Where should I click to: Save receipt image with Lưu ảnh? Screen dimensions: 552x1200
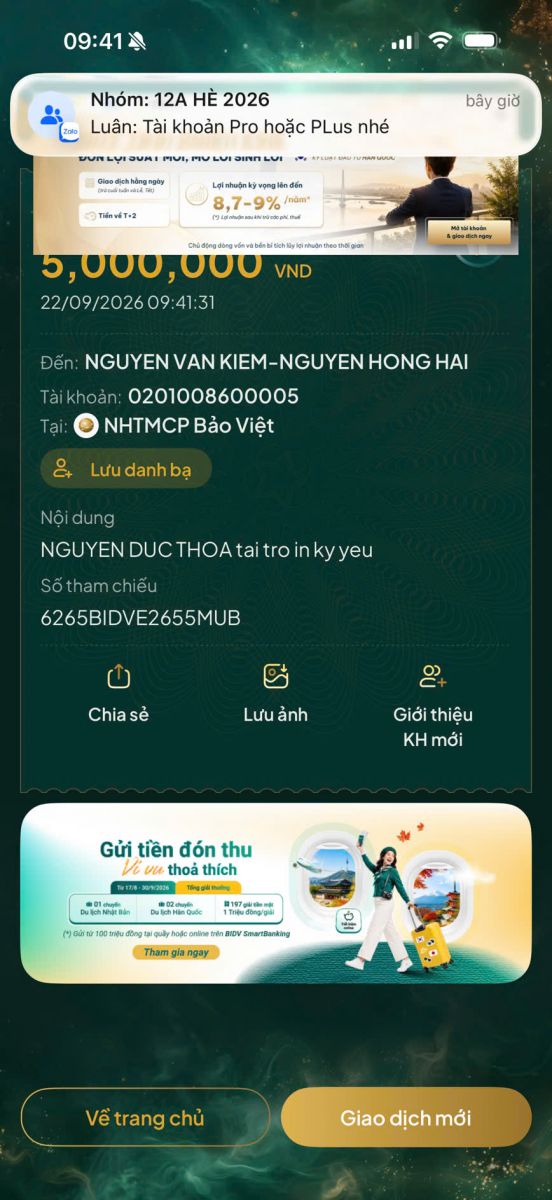pos(276,693)
